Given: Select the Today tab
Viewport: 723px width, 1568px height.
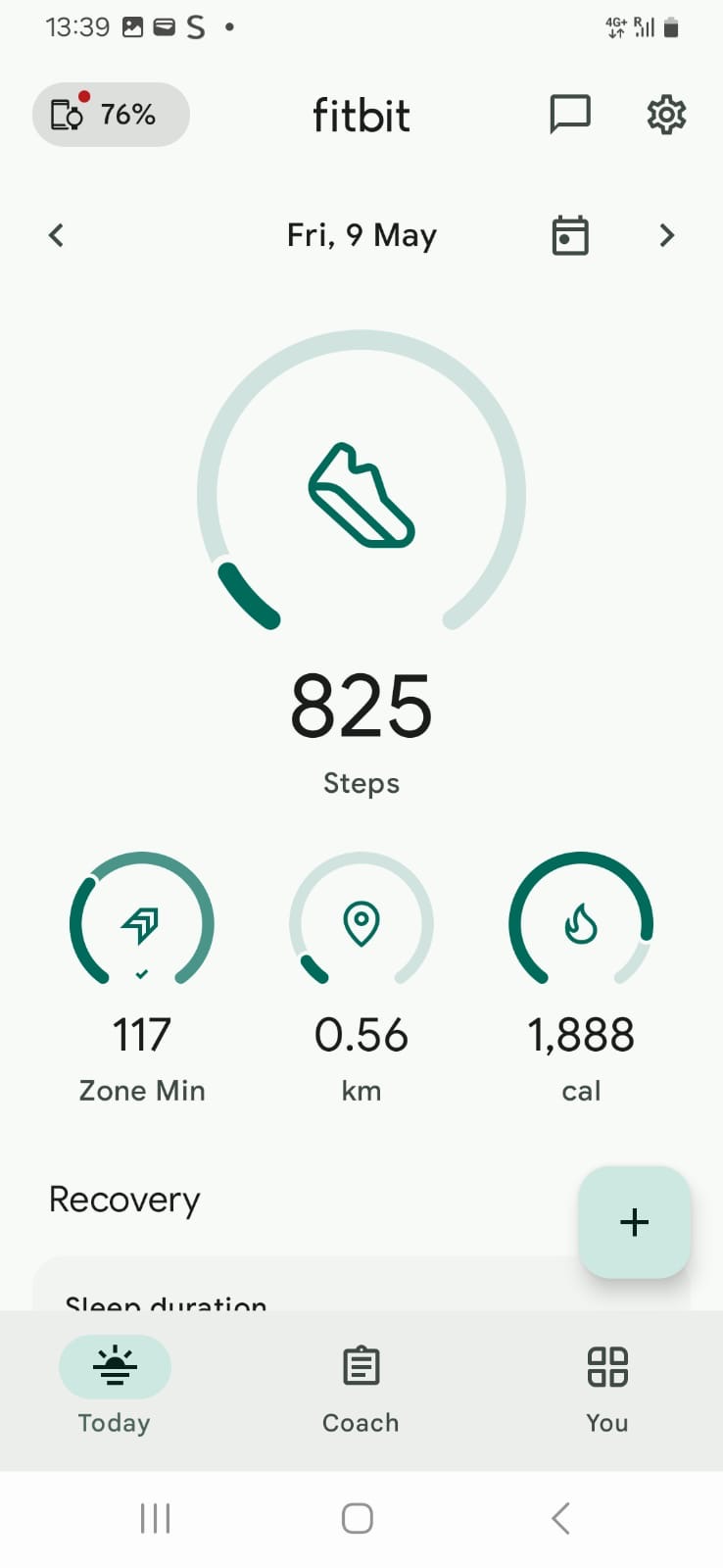Looking at the screenshot, I should (115, 1388).
